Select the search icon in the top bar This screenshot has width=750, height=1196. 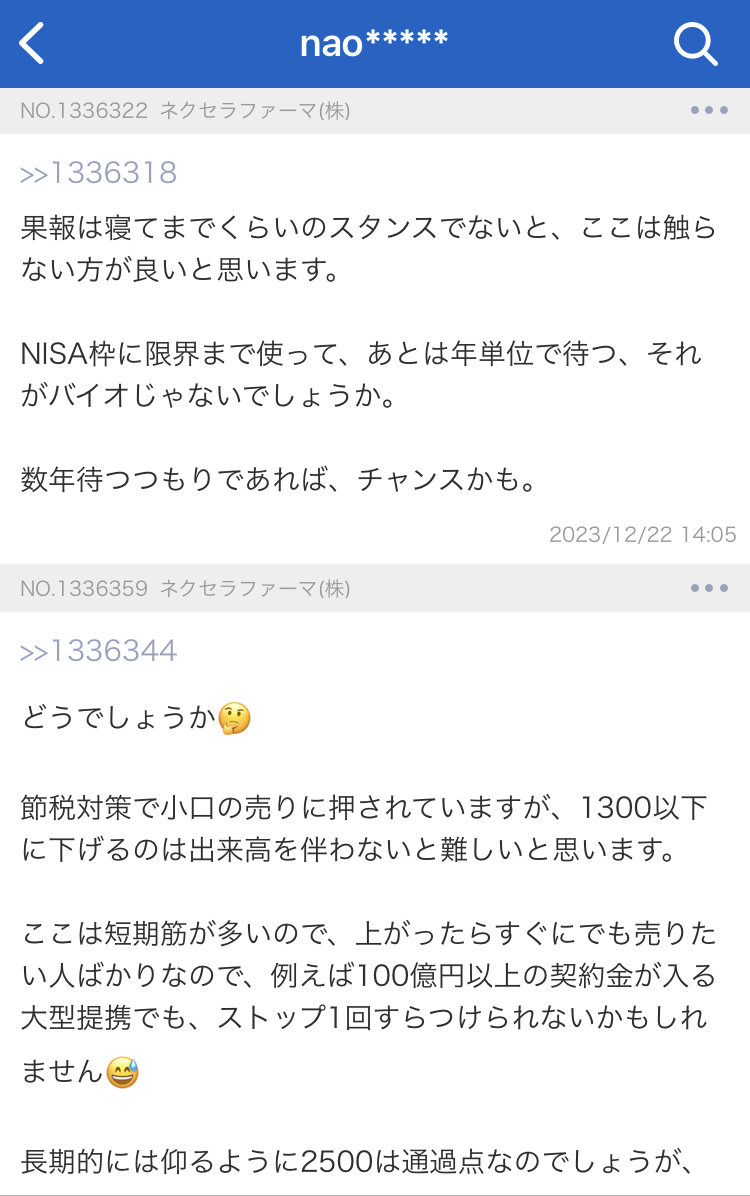coord(694,43)
